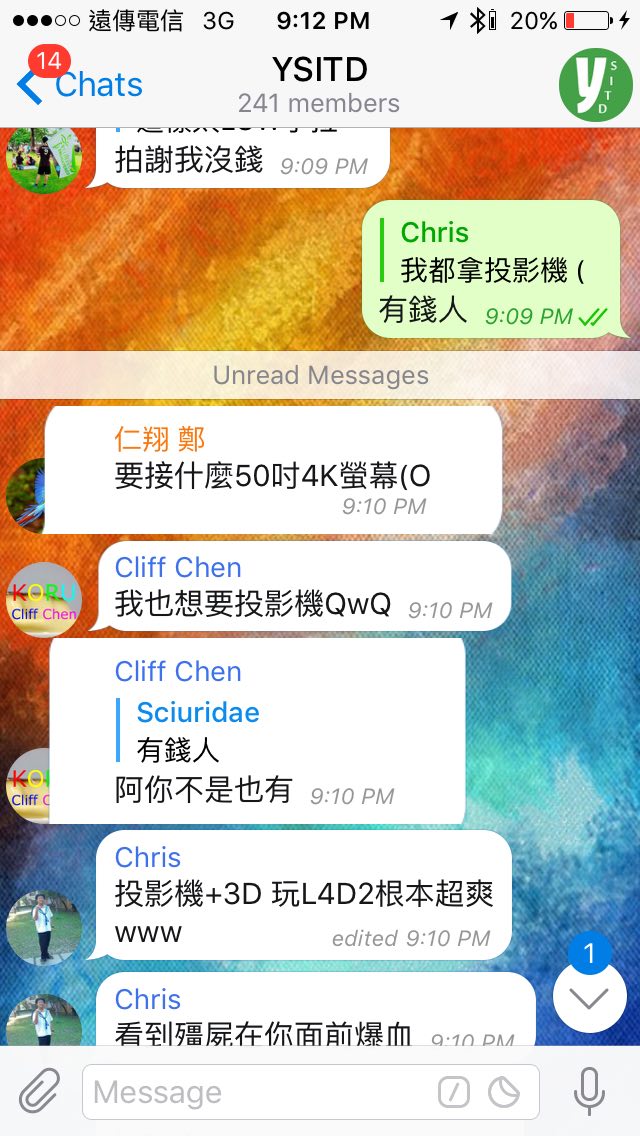Jump to the latest message with down arrow

[x=588, y=997]
